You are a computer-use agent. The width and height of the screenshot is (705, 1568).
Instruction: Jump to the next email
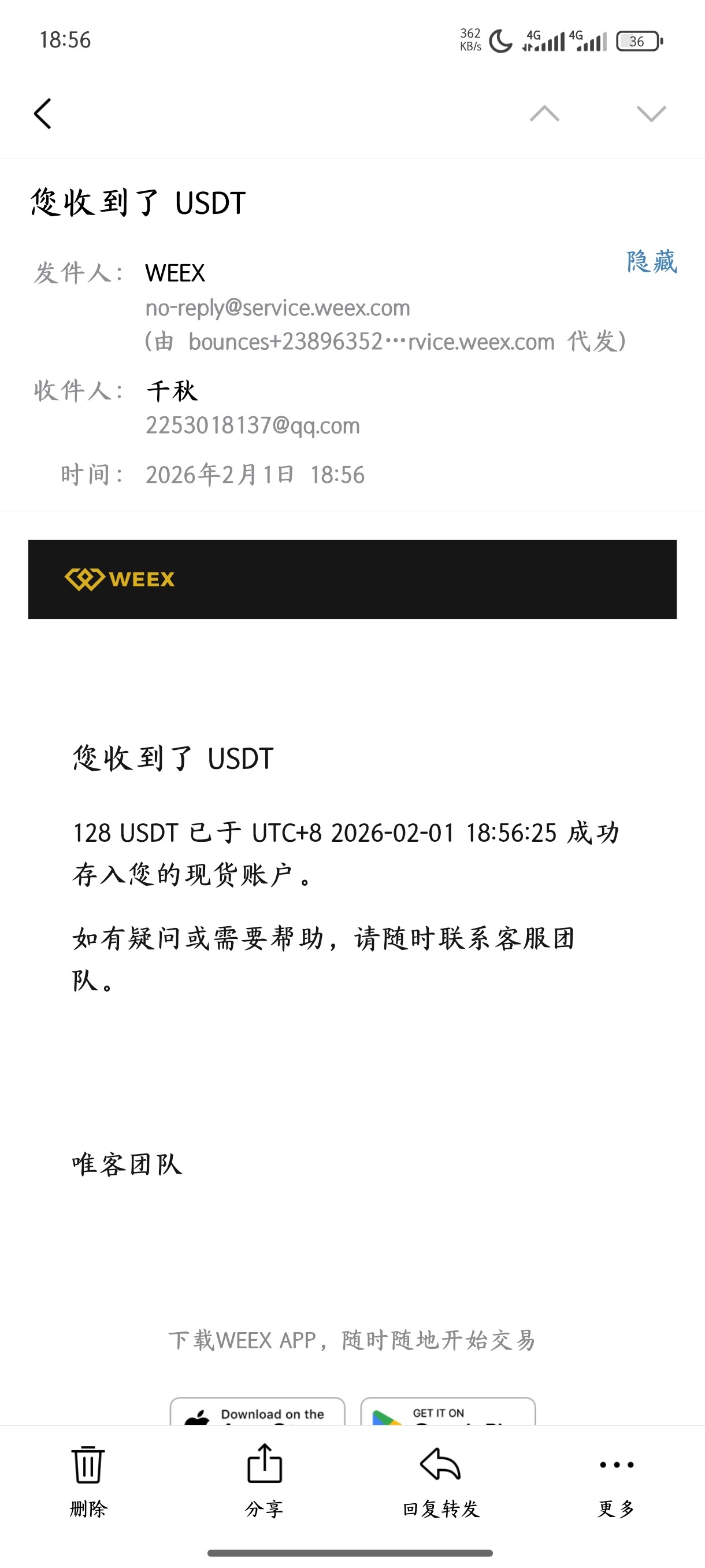click(651, 114)
